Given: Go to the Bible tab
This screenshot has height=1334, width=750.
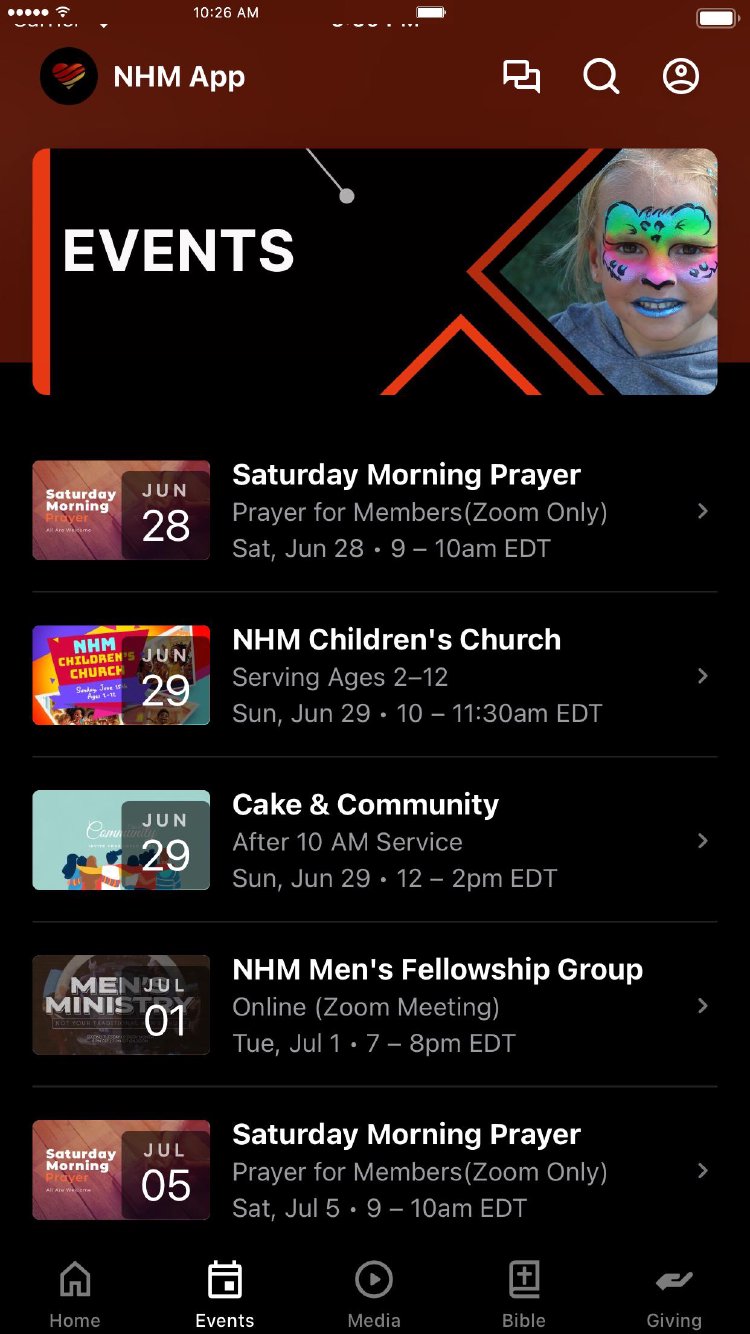Looking at the screenshot, I should click(524, 1294).
